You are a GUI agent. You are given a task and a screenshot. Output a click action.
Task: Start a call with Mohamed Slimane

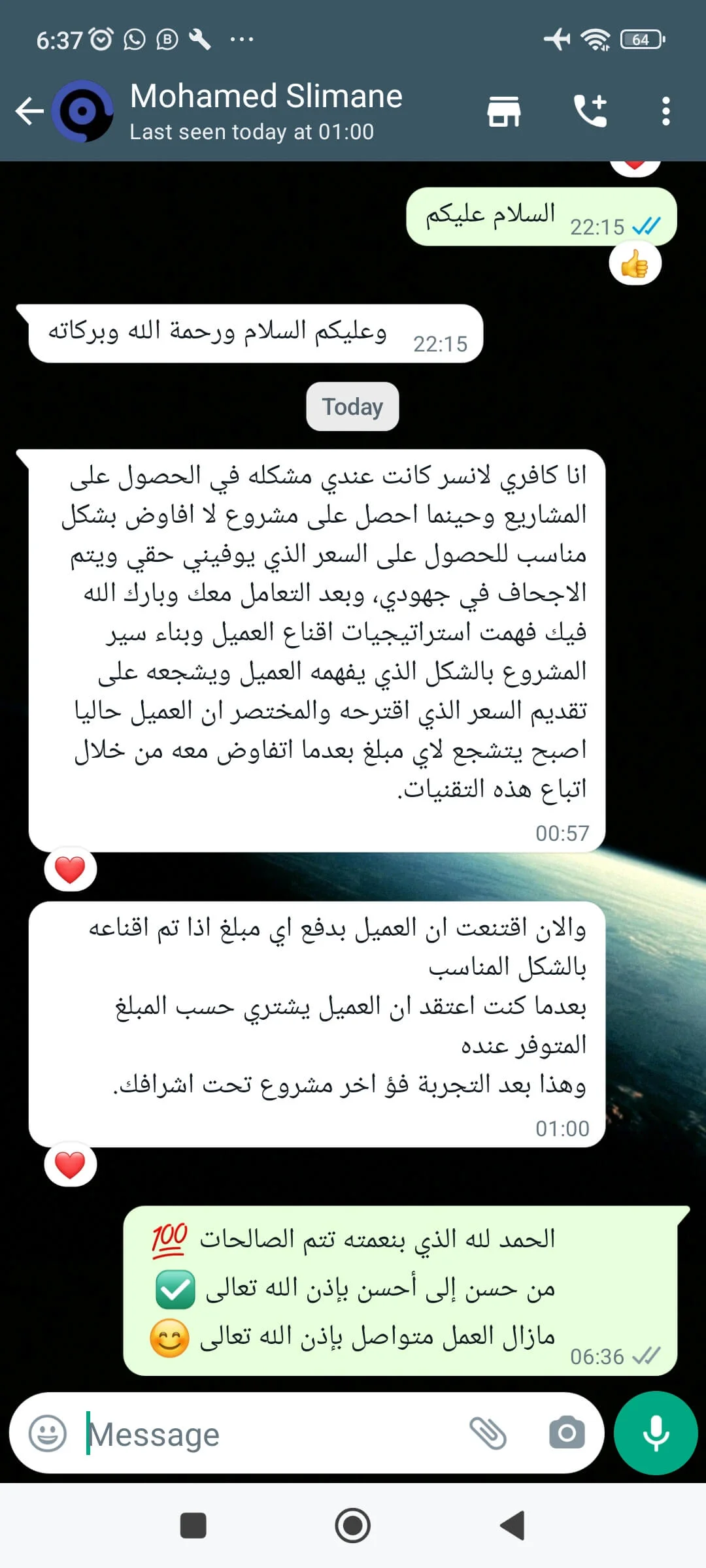[x=590, y=111]
